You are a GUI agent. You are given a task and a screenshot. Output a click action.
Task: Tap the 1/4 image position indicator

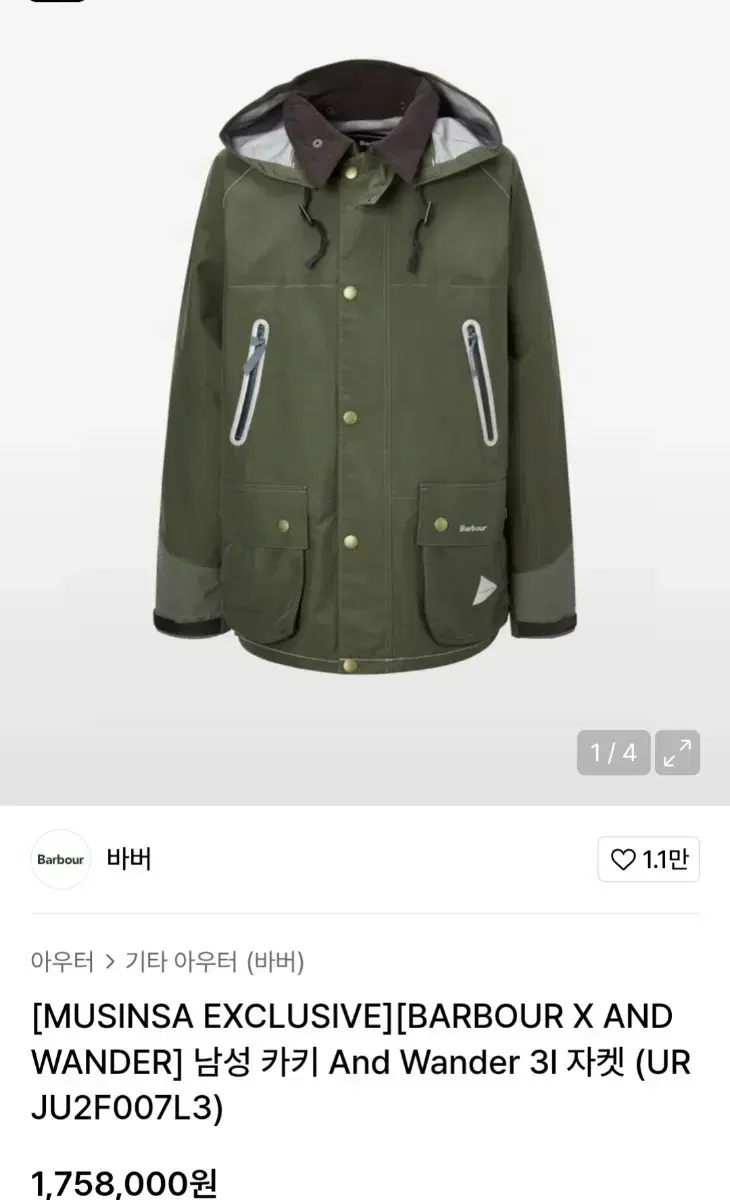(614, 752)
